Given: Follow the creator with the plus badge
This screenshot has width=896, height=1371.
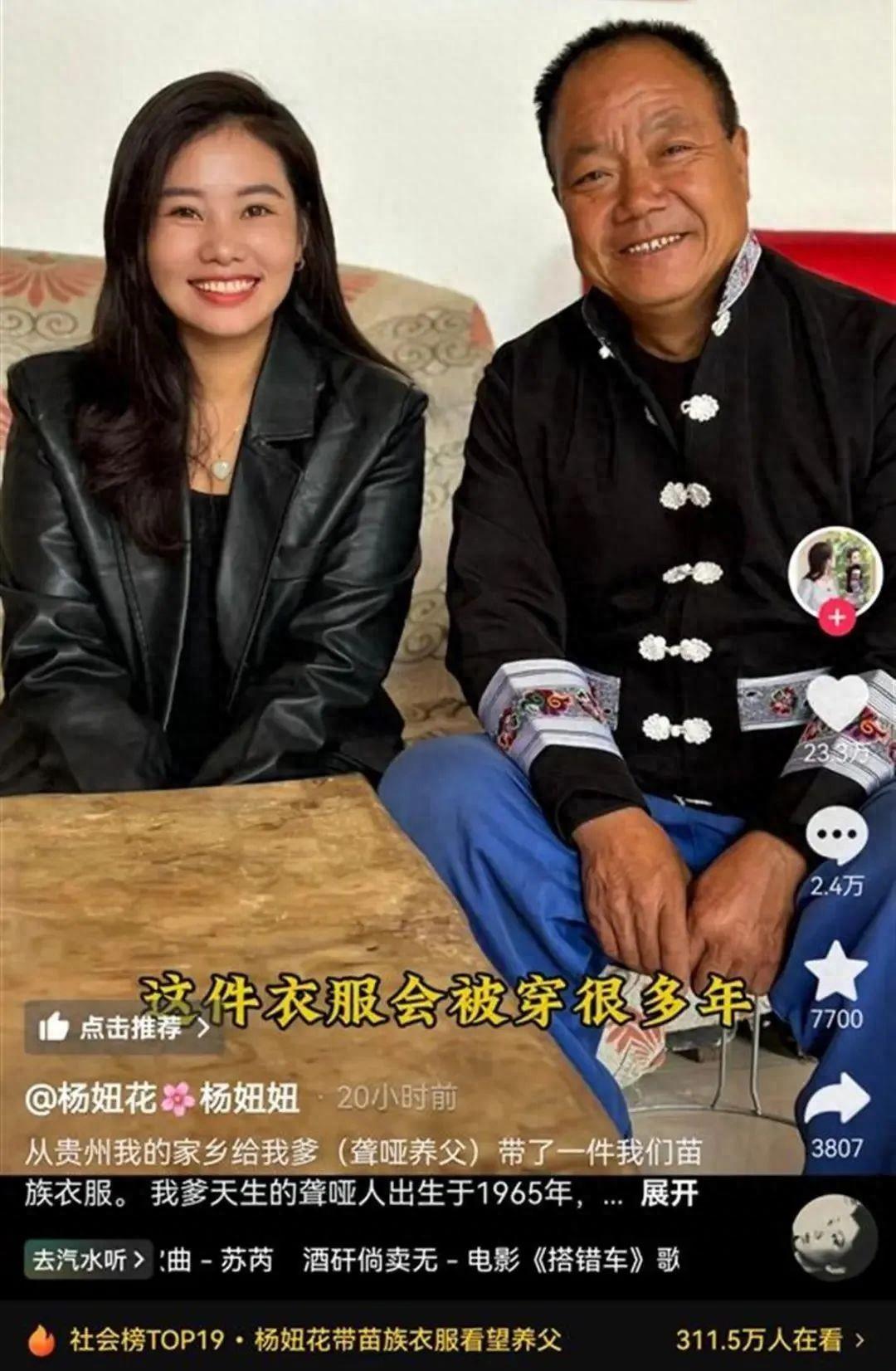Looking at the screenshot, I should 836,618.
